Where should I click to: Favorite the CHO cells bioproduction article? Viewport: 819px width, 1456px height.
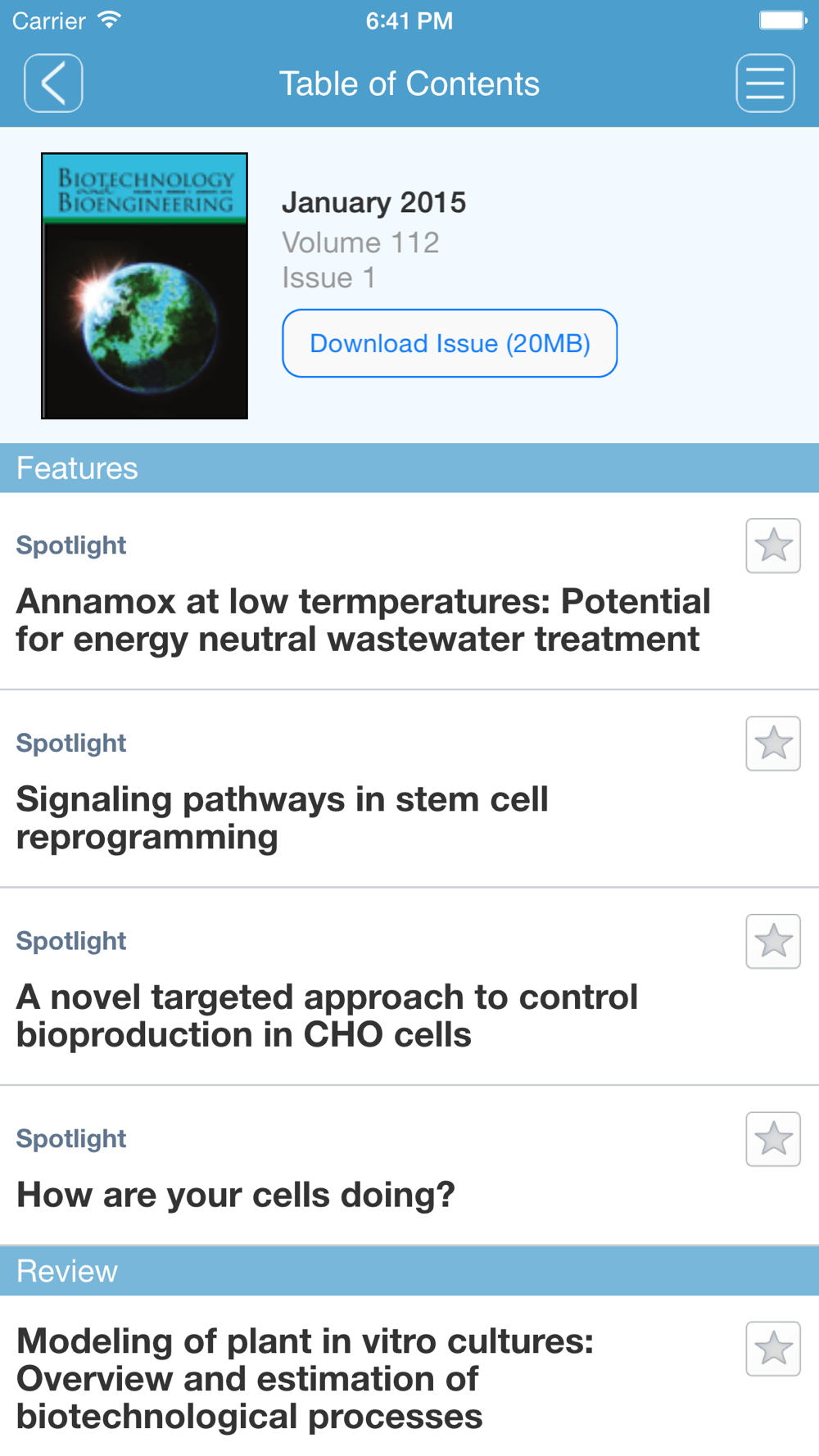click(773, 942)
